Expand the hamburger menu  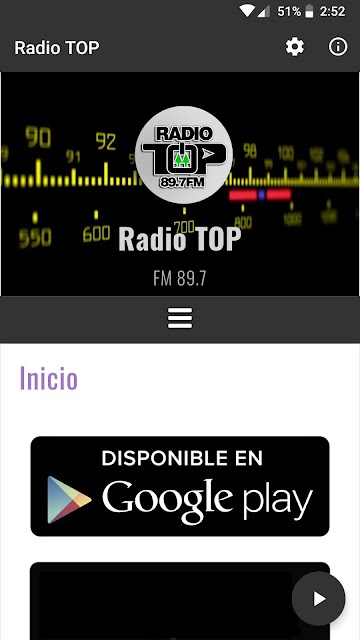(x=180, y=318)
